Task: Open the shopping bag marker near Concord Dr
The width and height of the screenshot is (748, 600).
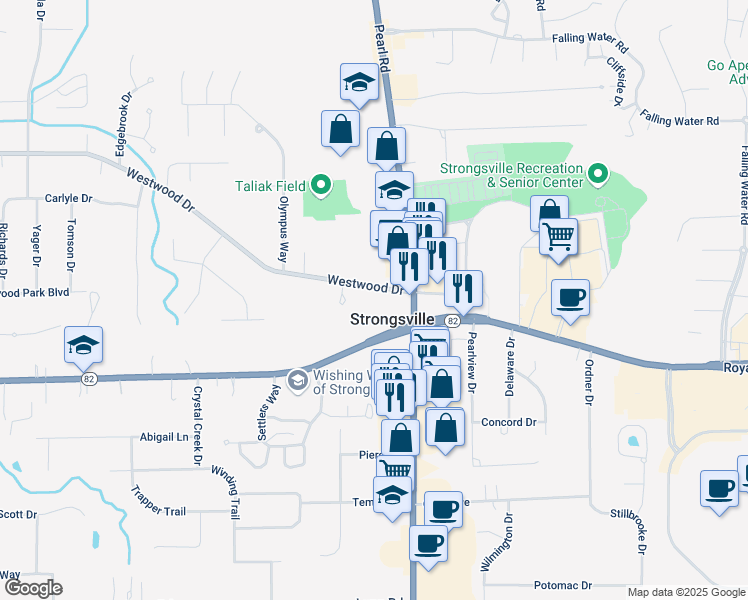Action: (446, 428)
